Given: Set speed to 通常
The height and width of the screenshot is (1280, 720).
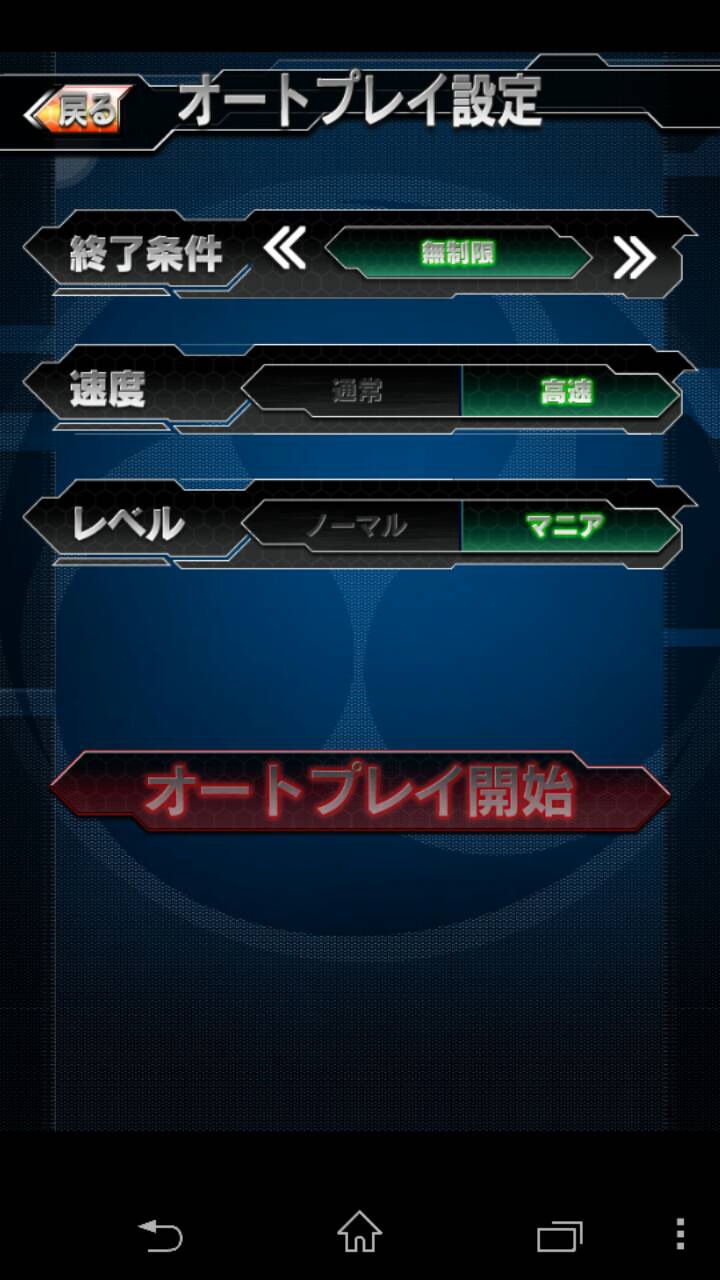Looking at the screenshot, I should pyautogui.click(x=357, y=391).
